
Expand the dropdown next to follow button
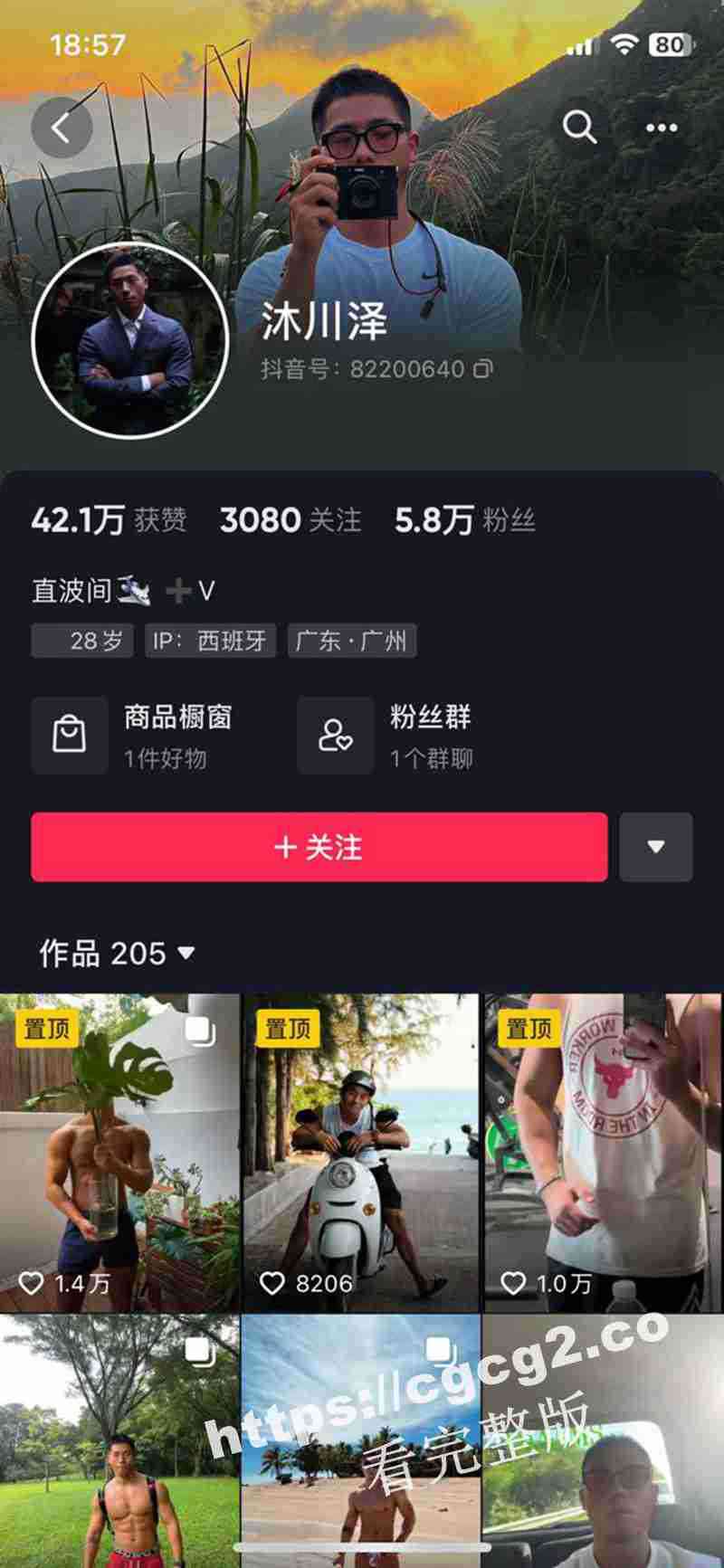pyautogui.click(x=656, y=847)
